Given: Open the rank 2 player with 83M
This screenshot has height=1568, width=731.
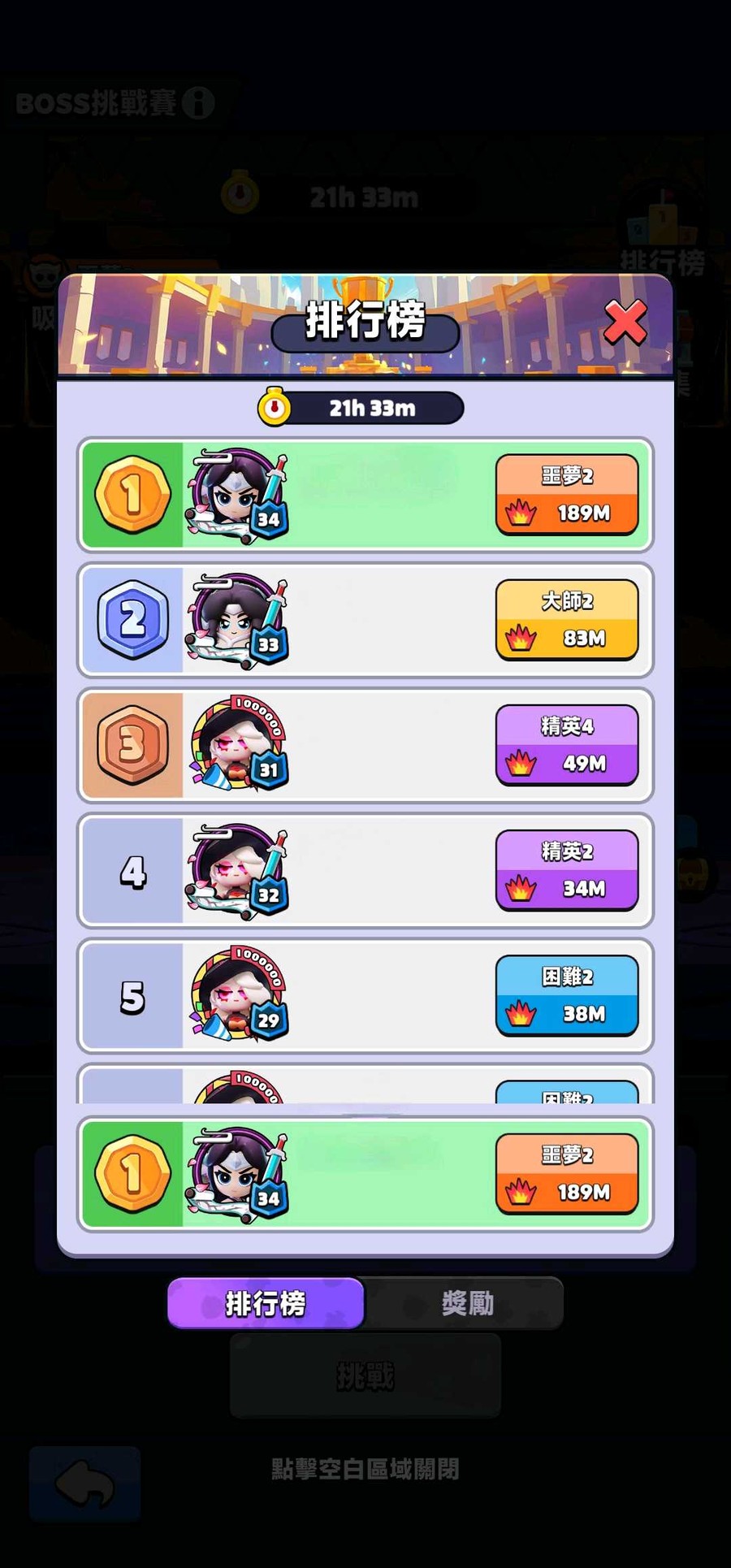Looking at the screenshot, I should (365, 620).
